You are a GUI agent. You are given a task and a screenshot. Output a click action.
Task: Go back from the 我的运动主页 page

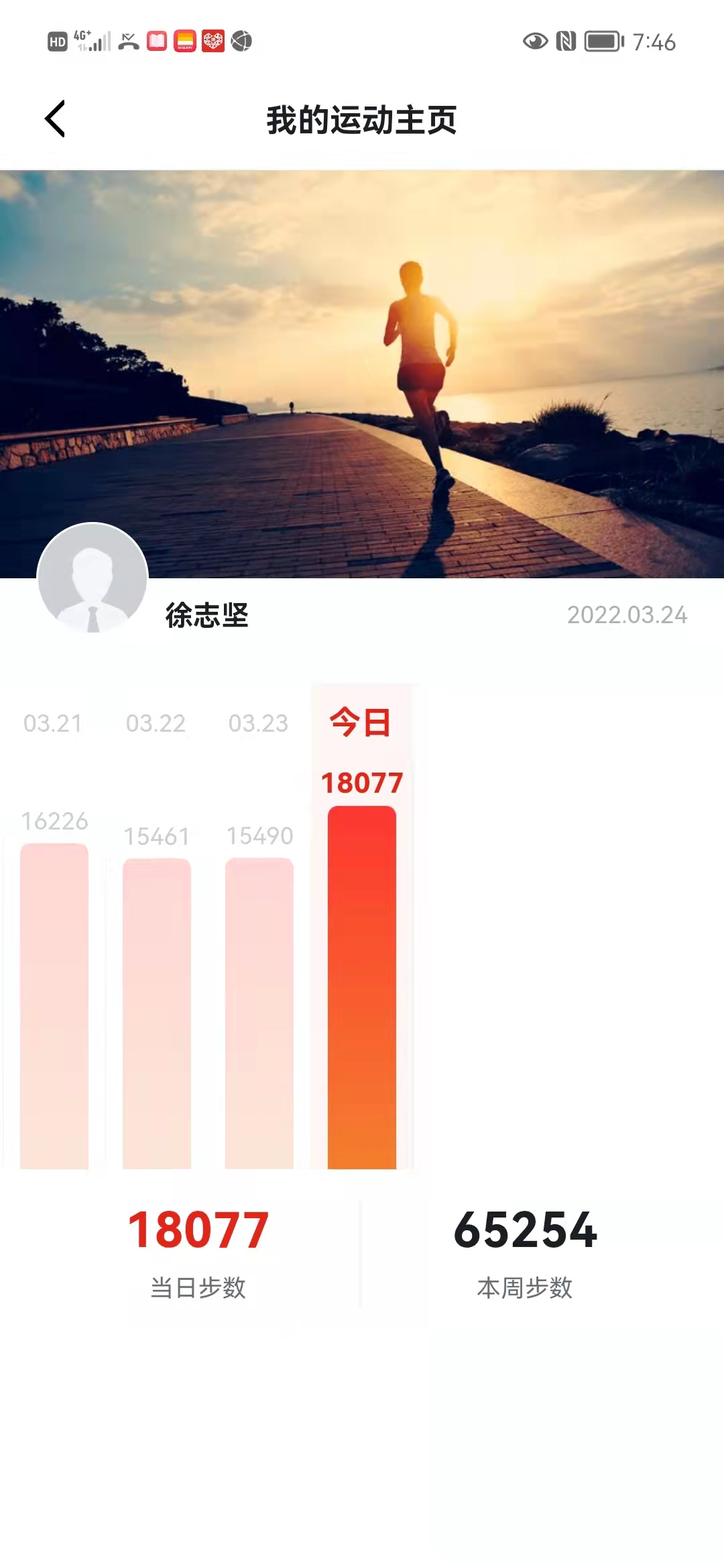(x=55, y=119)
